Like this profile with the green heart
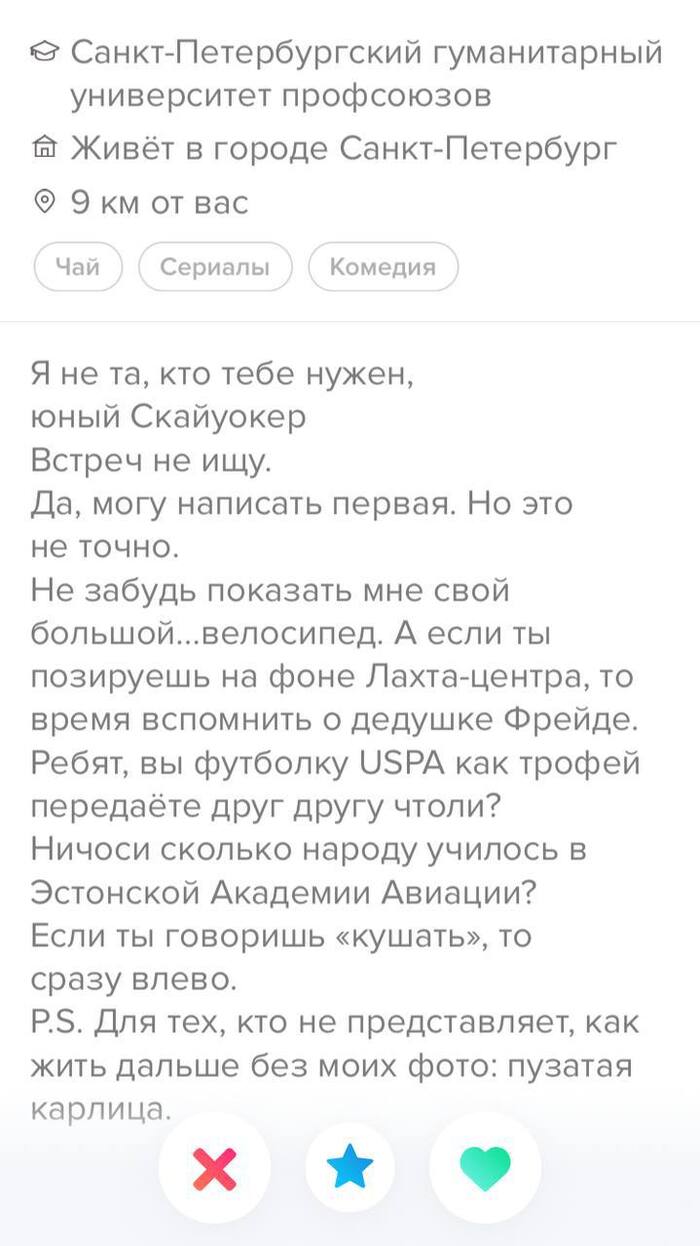700x1246 pixels. click(485, 1168)
